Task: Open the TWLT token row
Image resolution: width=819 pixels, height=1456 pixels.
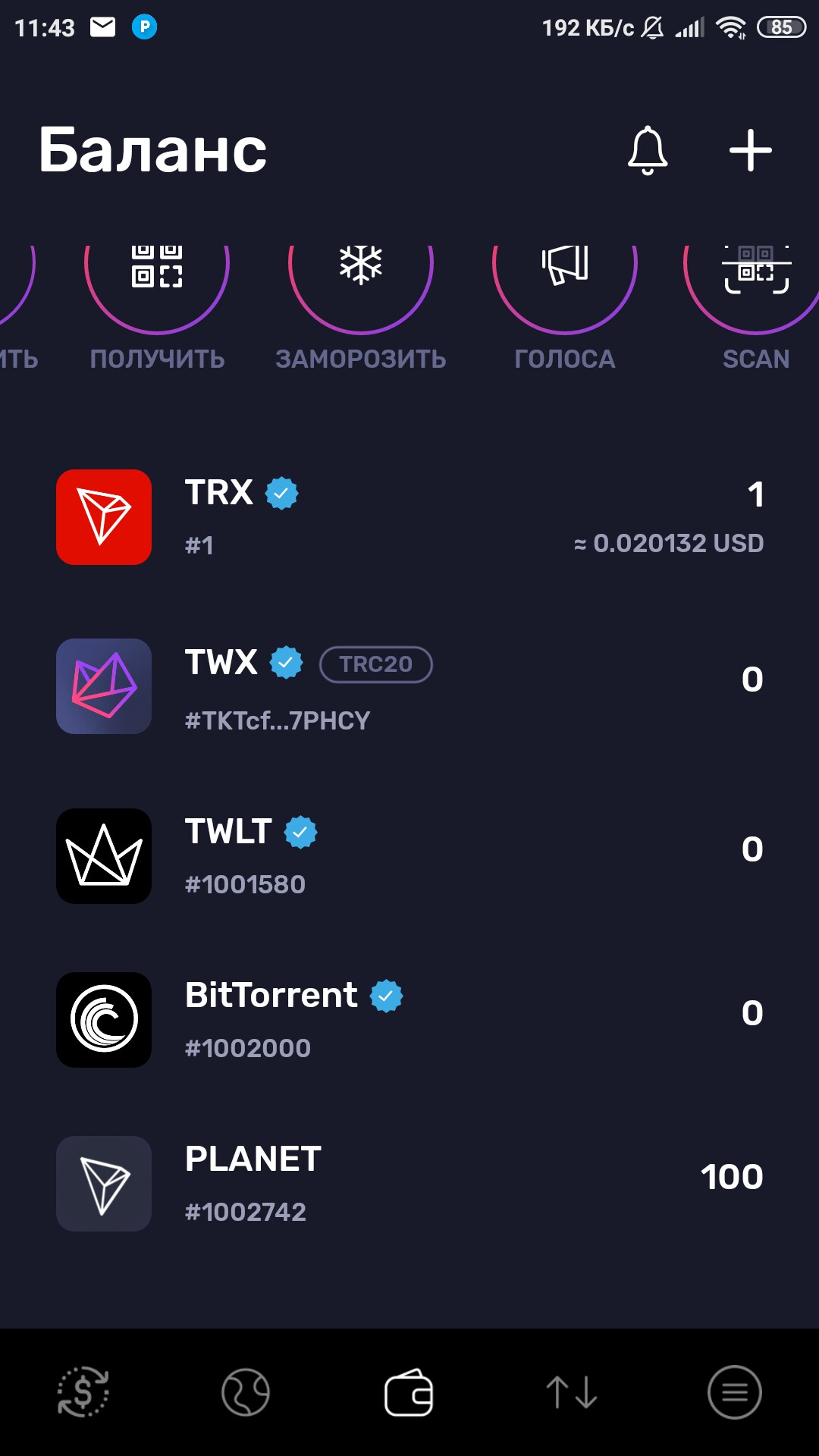Action: (409, 856)
